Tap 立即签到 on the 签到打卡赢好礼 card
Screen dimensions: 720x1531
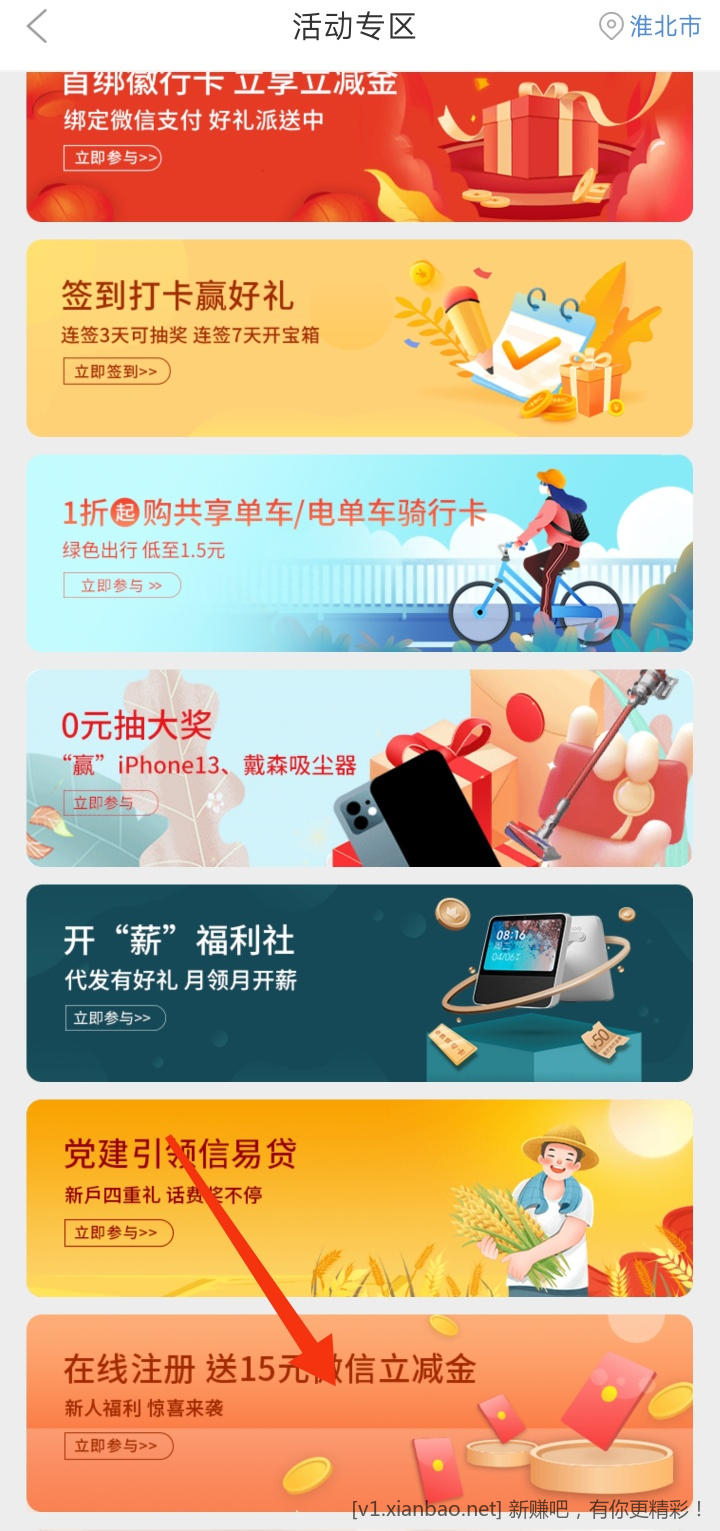coord(117,371)
